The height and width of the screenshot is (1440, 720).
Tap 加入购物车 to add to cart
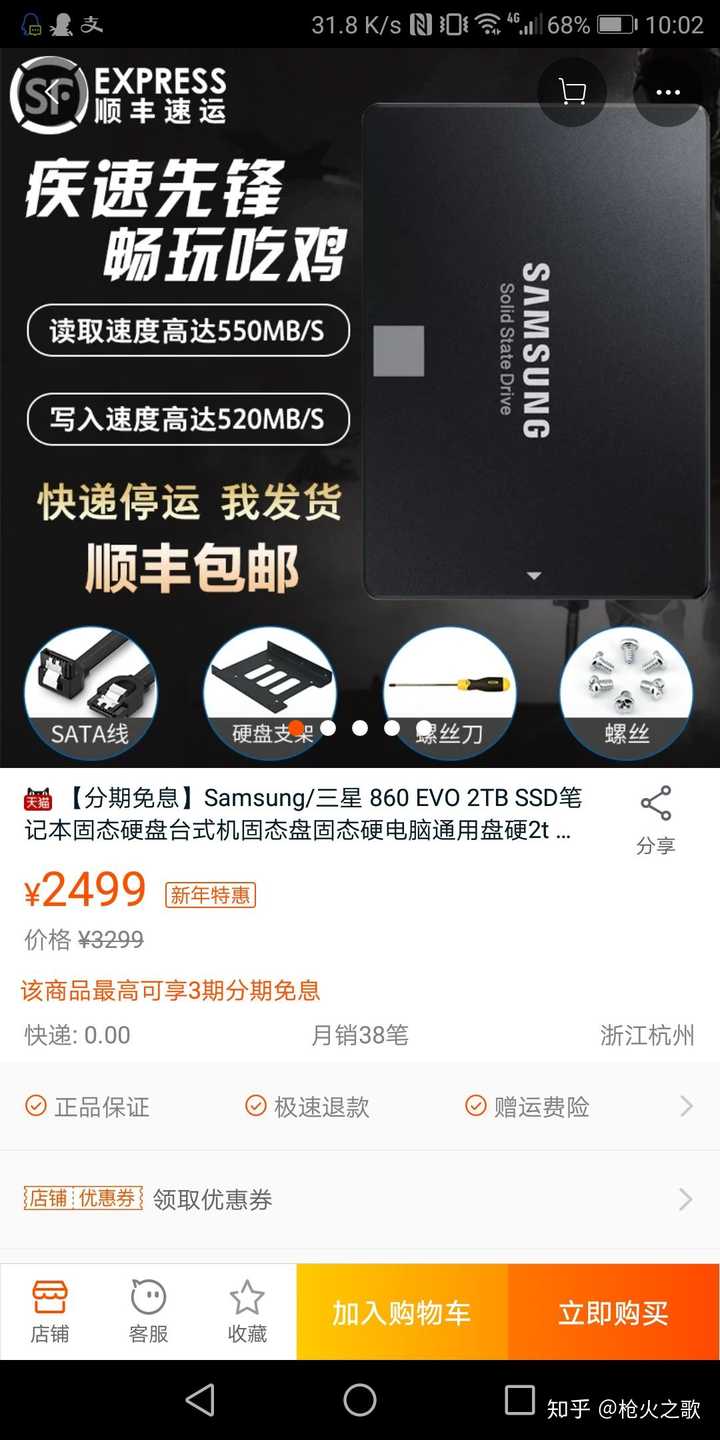pyautogui.click(x=402, y=1312)
